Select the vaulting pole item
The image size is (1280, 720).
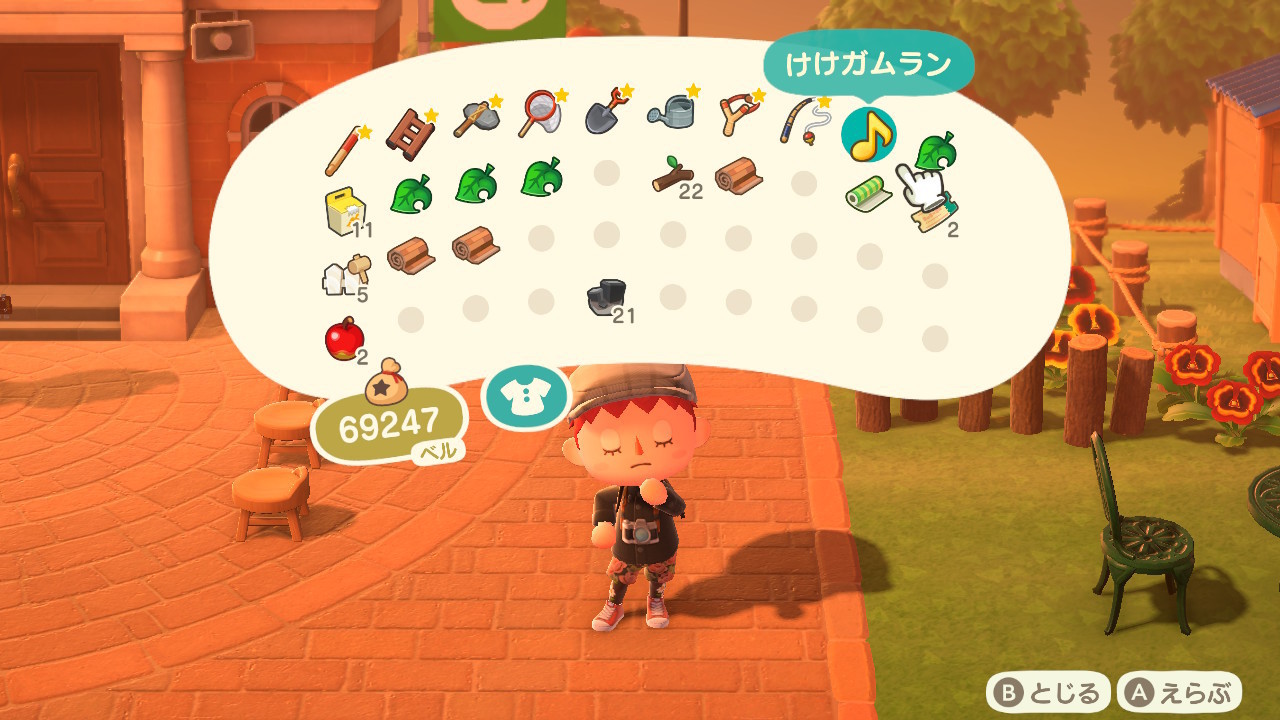(x=341, y=150)
